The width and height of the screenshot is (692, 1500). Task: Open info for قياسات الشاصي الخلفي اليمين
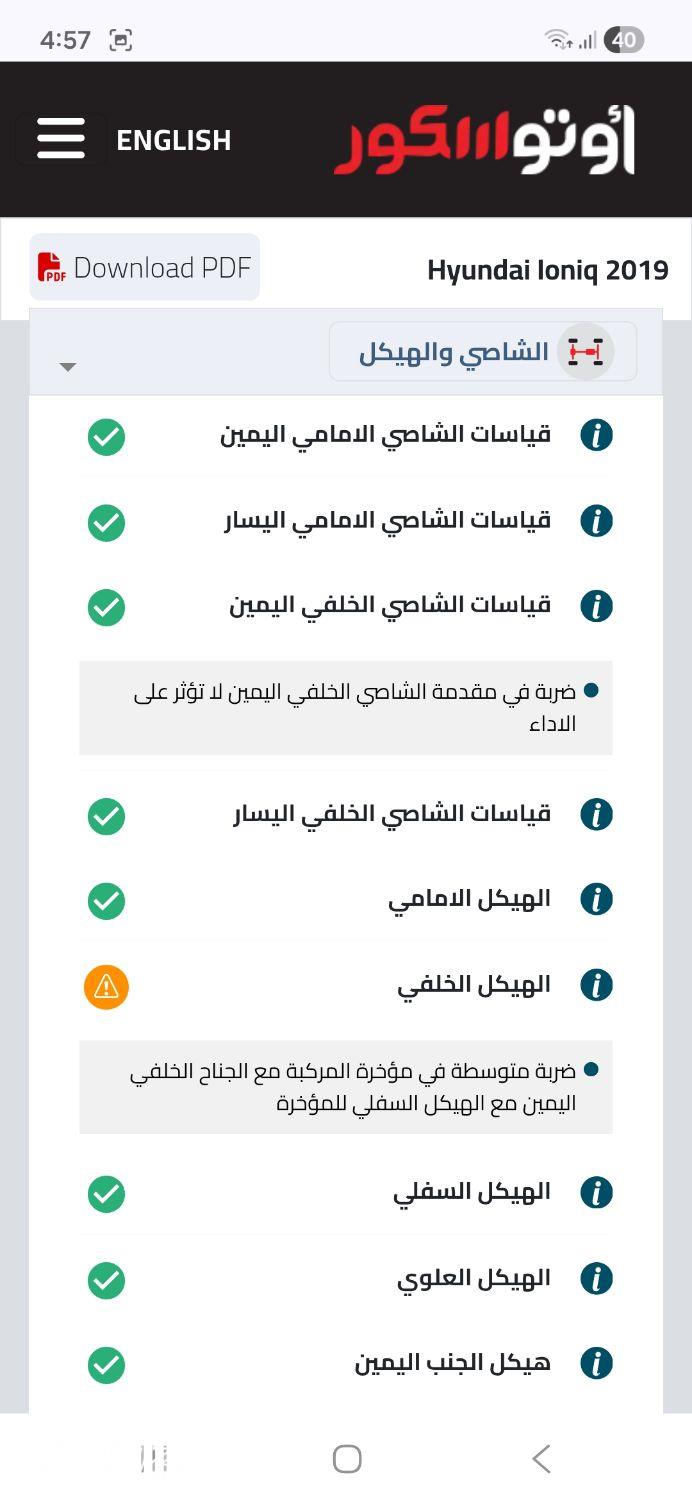click(x=596, y=606)
